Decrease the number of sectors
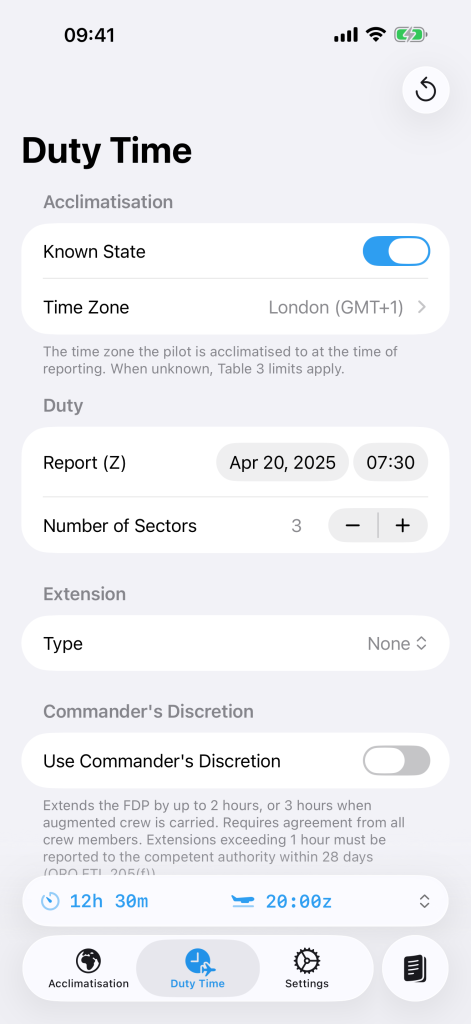 click(353, 526)
